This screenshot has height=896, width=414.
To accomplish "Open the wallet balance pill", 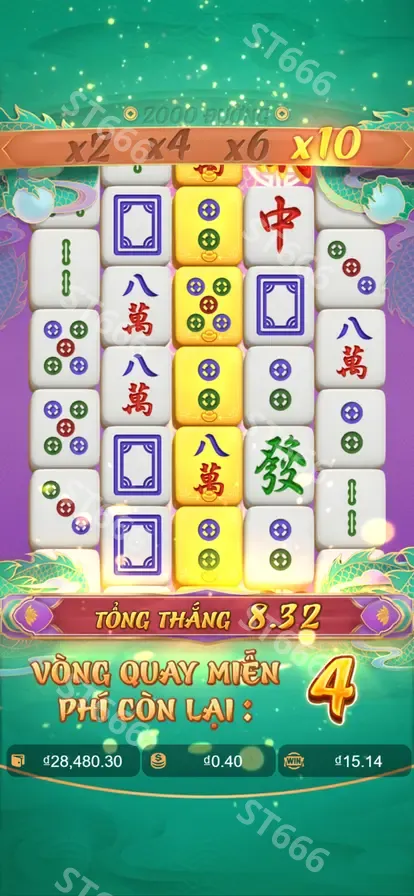I will (x=73, y=761).
